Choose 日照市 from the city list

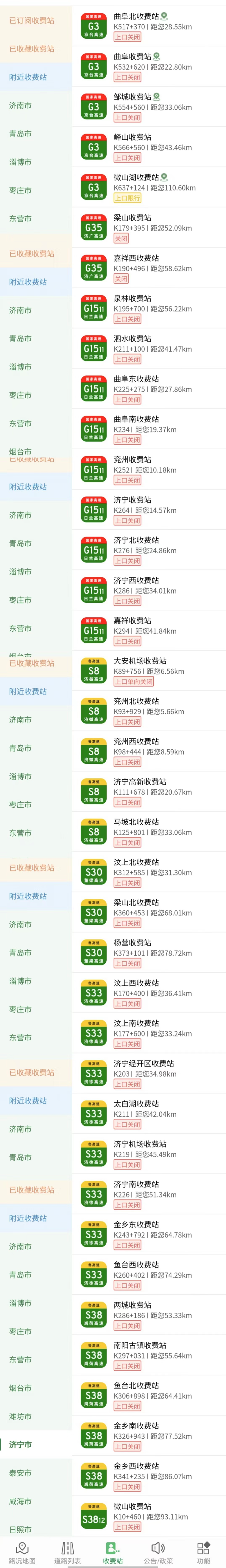click(x=20, y=1528)
